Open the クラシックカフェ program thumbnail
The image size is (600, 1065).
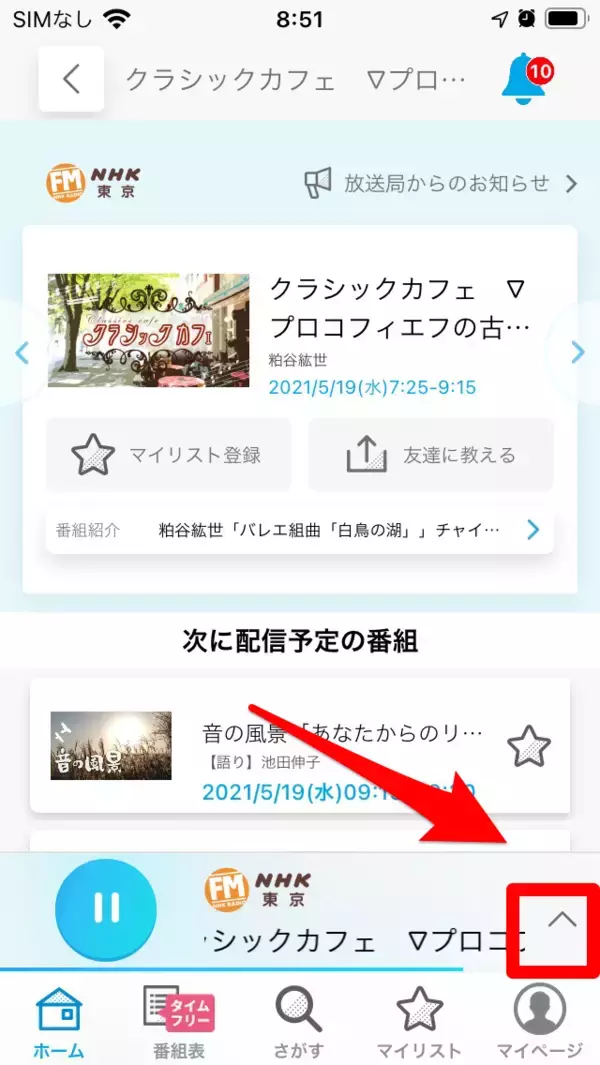tap(149, 330)
